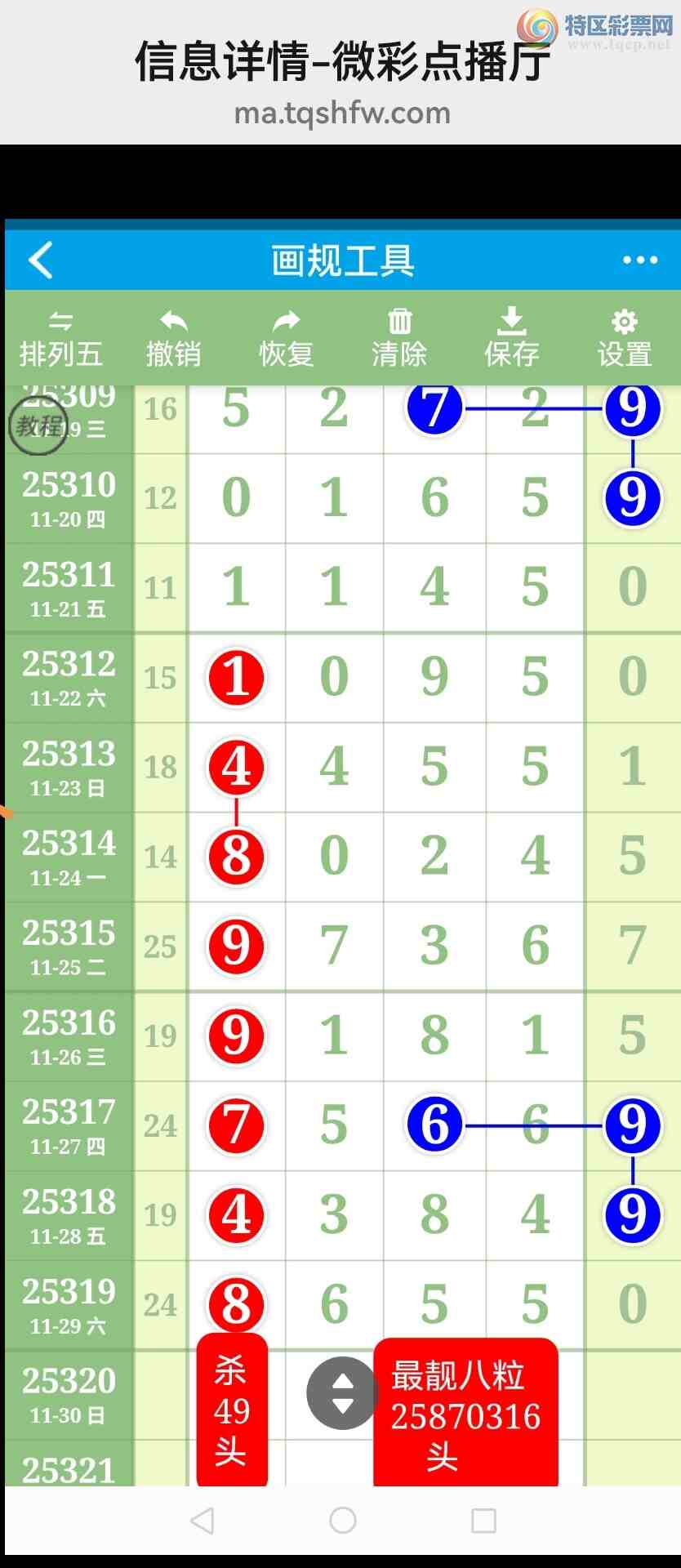This screenshot has width=681, height=1568.
Task: Open recent apps with the square button
Action: (x=483, y=1521)
